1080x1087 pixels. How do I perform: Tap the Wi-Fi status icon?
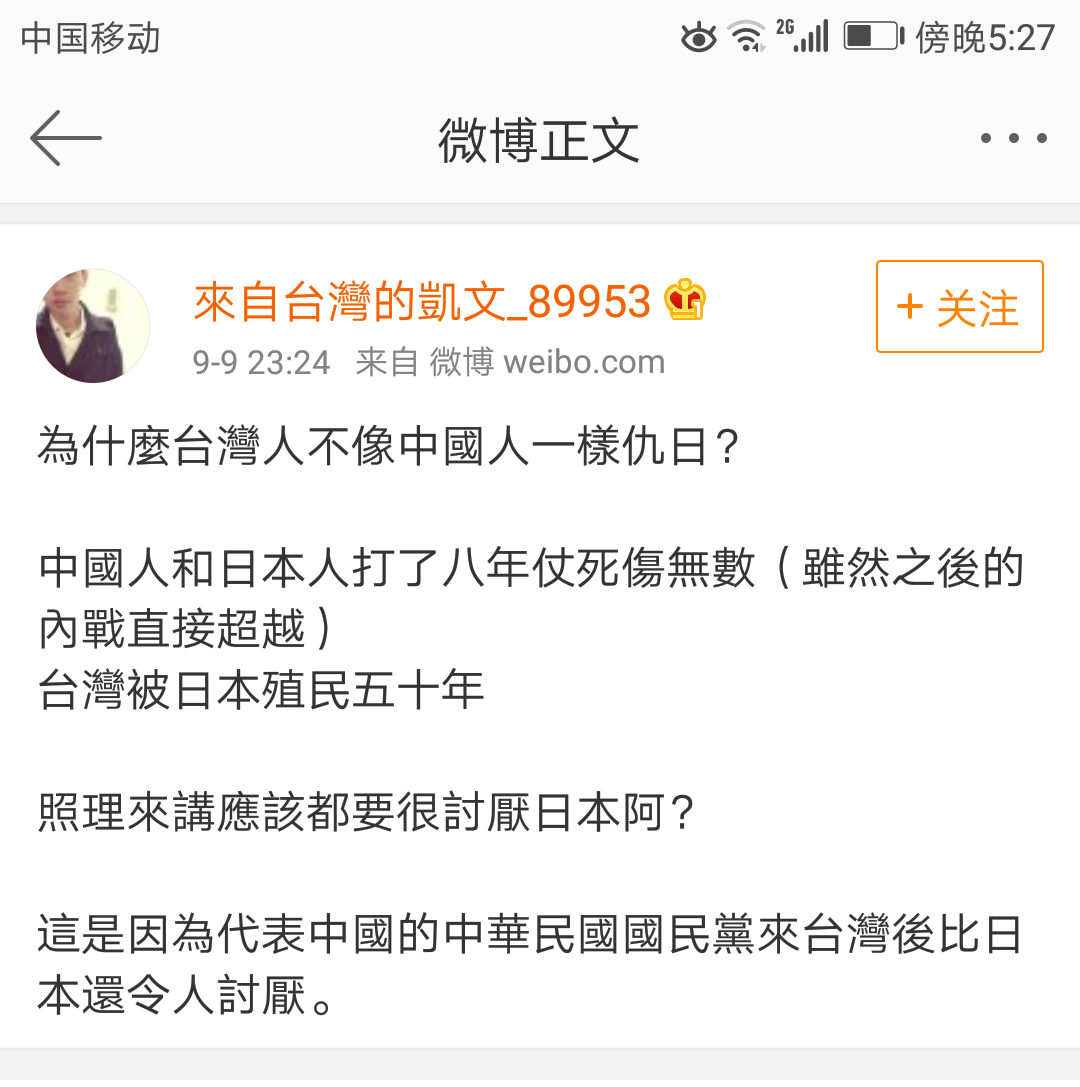pyautogui.click(x=746, y=36)
